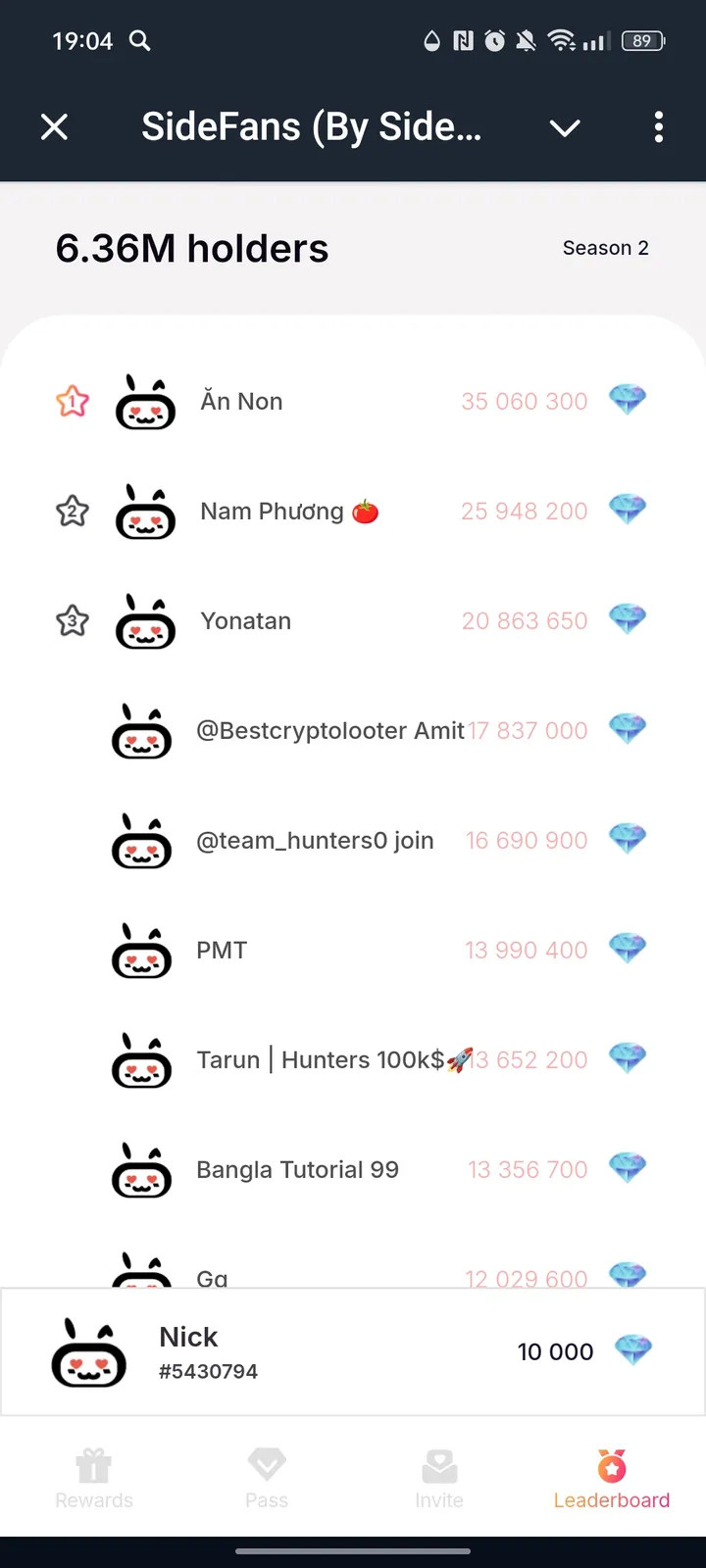This screenshot has height=1568, width=706.
Task: Open the three-dot overflow menu
Action: (658, 126)
